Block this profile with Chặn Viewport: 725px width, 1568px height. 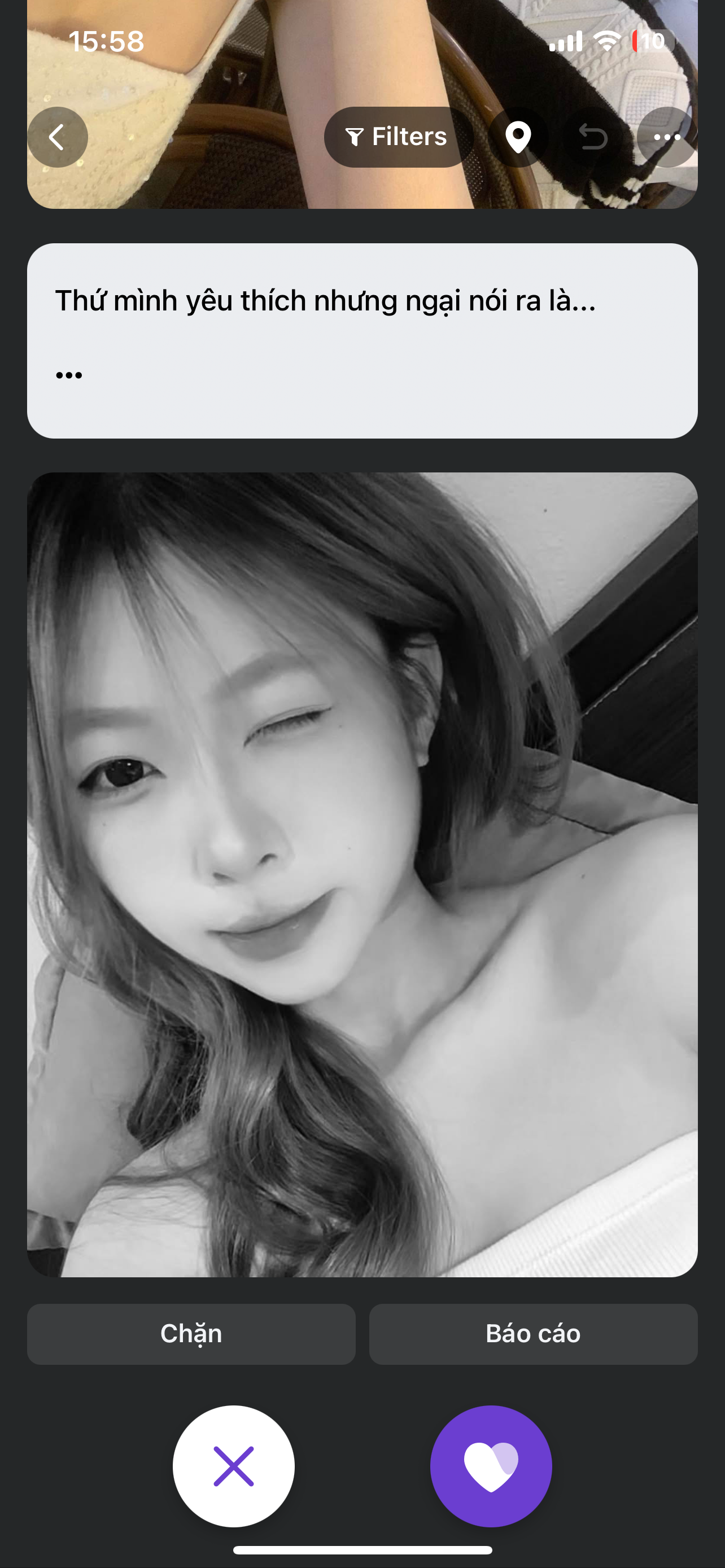(191, 1334)
